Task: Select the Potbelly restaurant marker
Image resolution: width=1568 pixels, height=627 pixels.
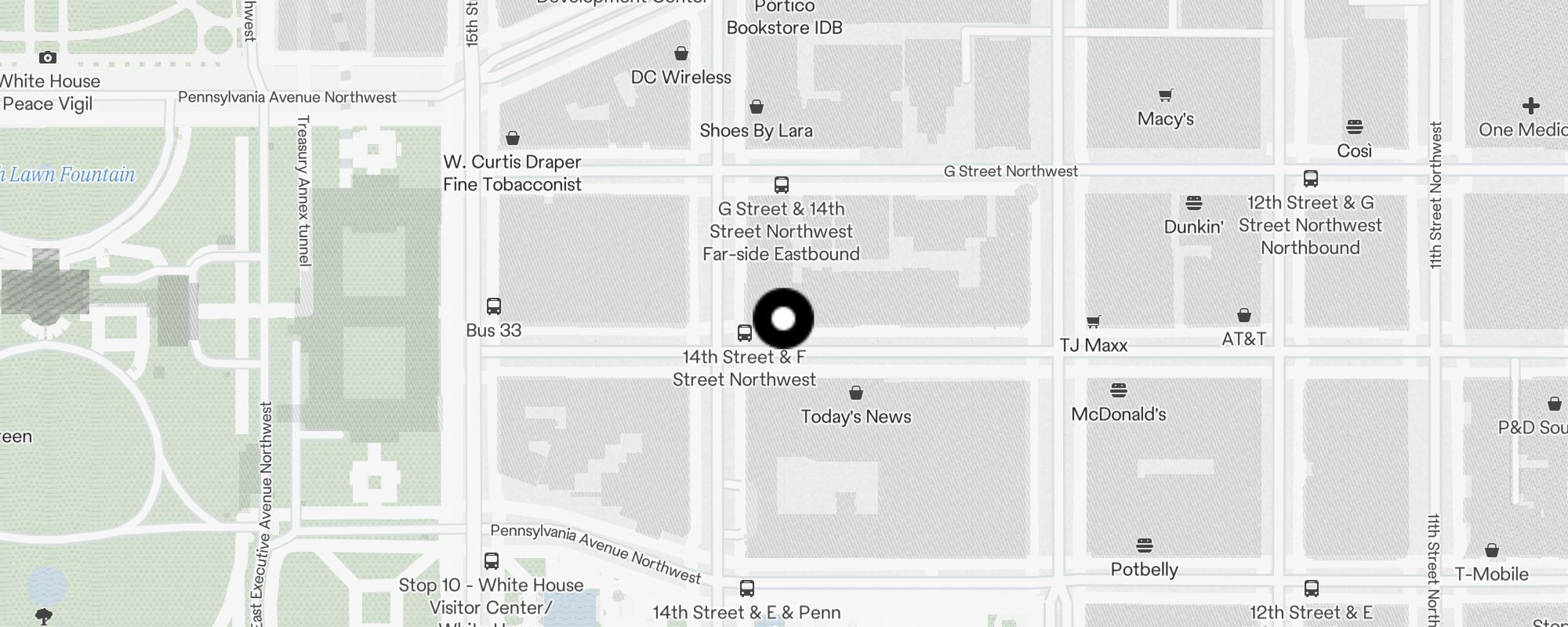Action: pyautogui.click(x=1144, y=545)
